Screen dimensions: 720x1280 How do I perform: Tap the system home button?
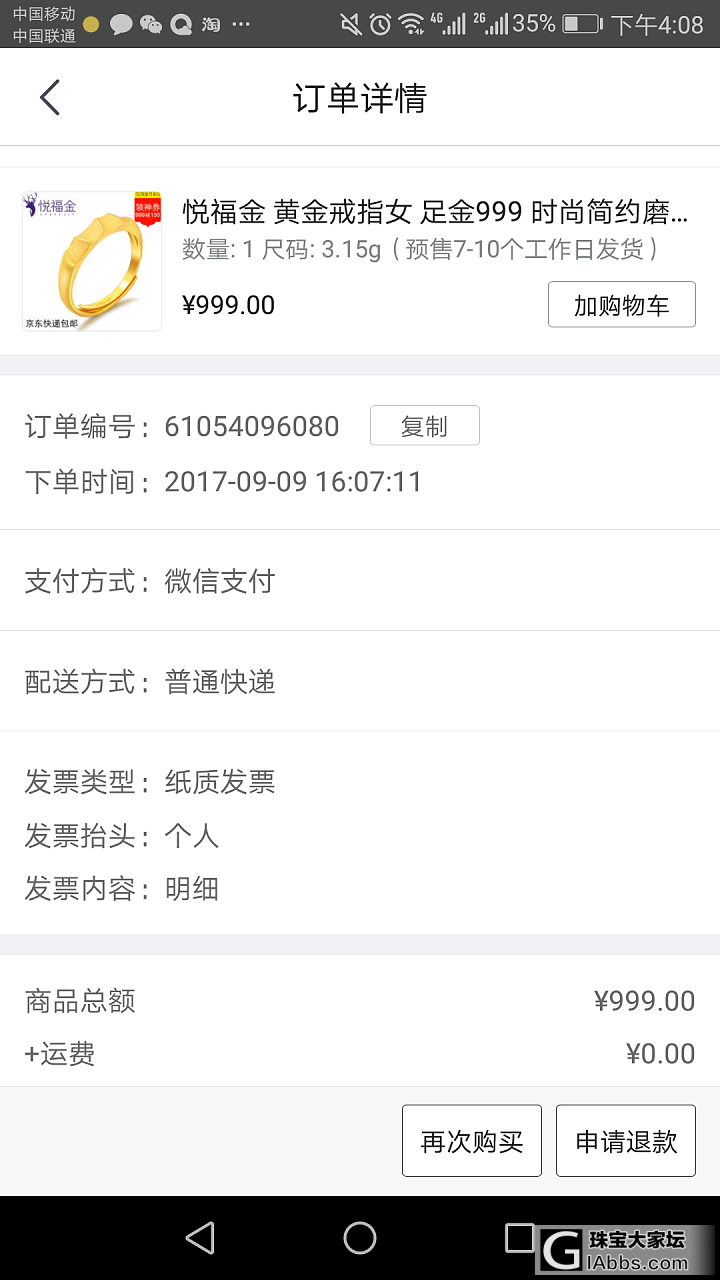coord(360,1238)
